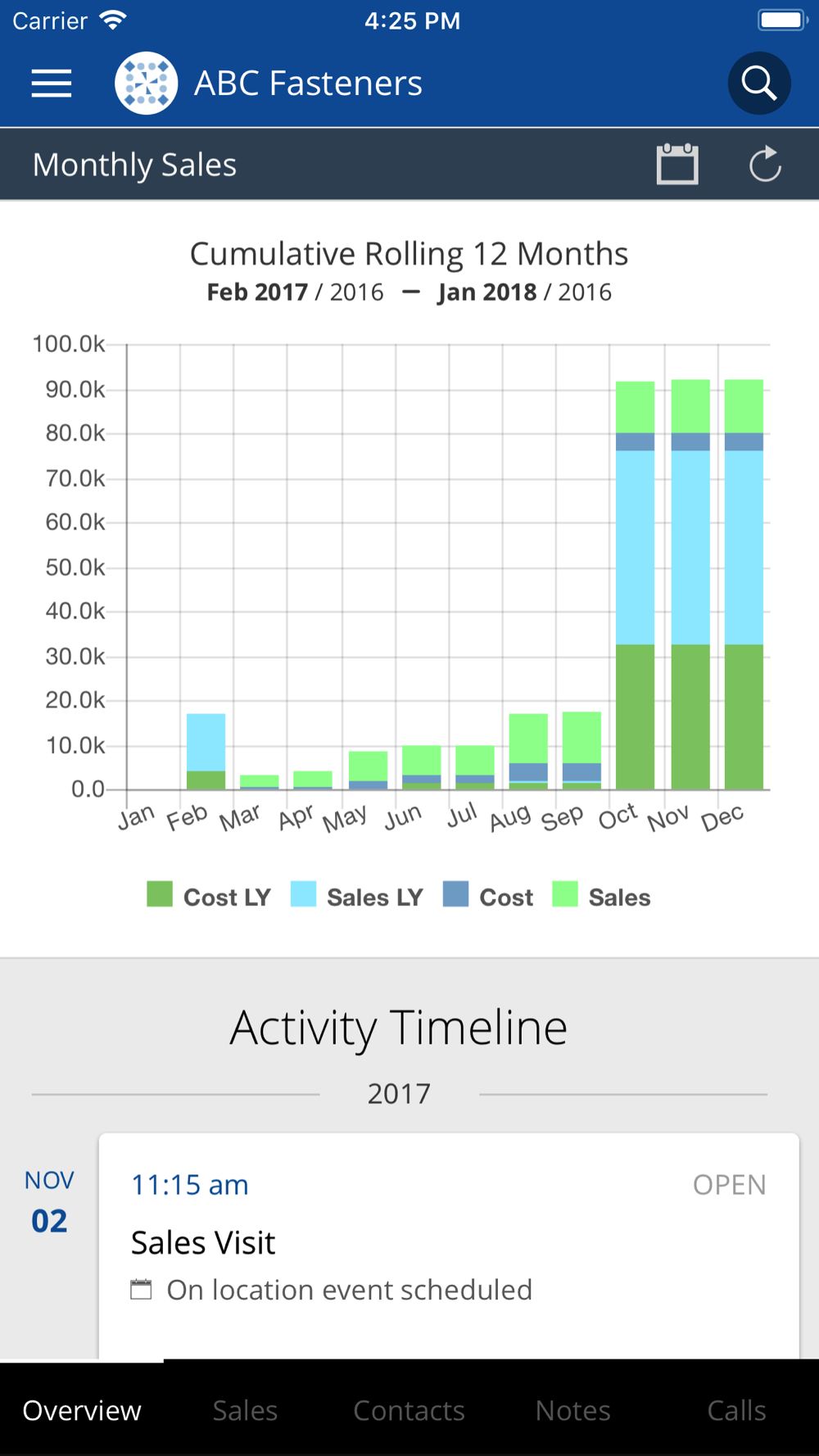Screen dimensions: 819x1456
Task: Switch to the Sales tab
Action: click(245, 1410)
